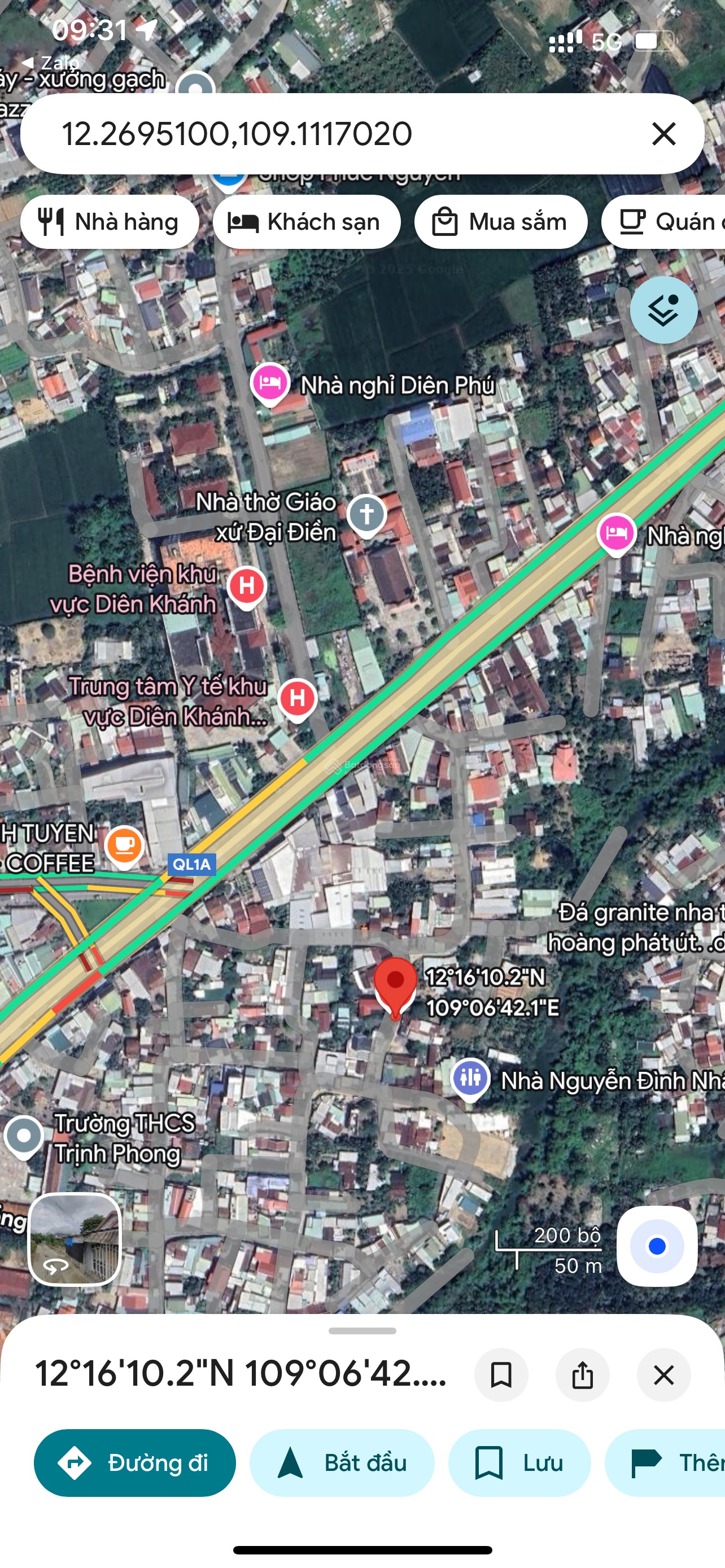Image resolution: width=725 pixels, height=1568 pixels.
Task: Return to Zalo via back link
Action: pos(52,62)
